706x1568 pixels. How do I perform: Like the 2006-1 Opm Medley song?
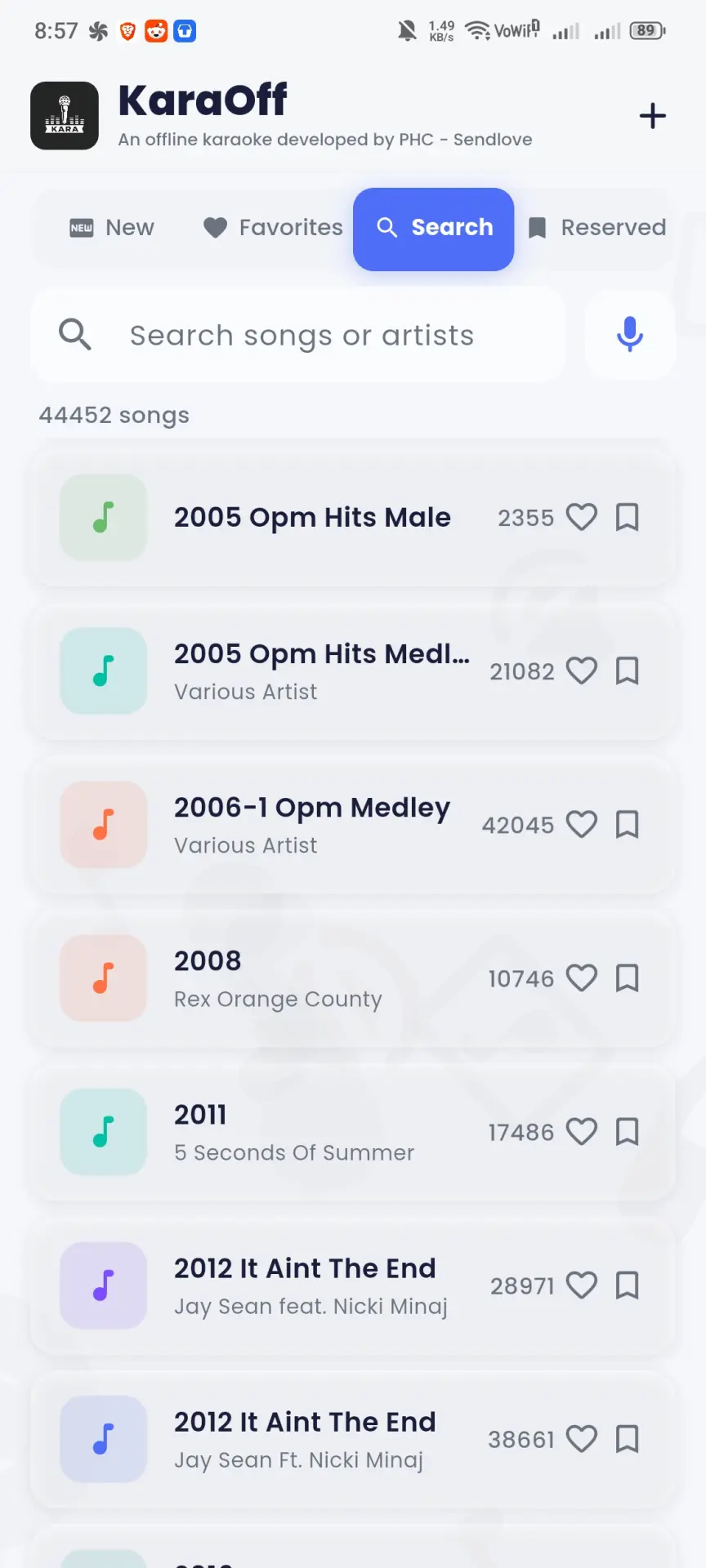click(582, 825)
